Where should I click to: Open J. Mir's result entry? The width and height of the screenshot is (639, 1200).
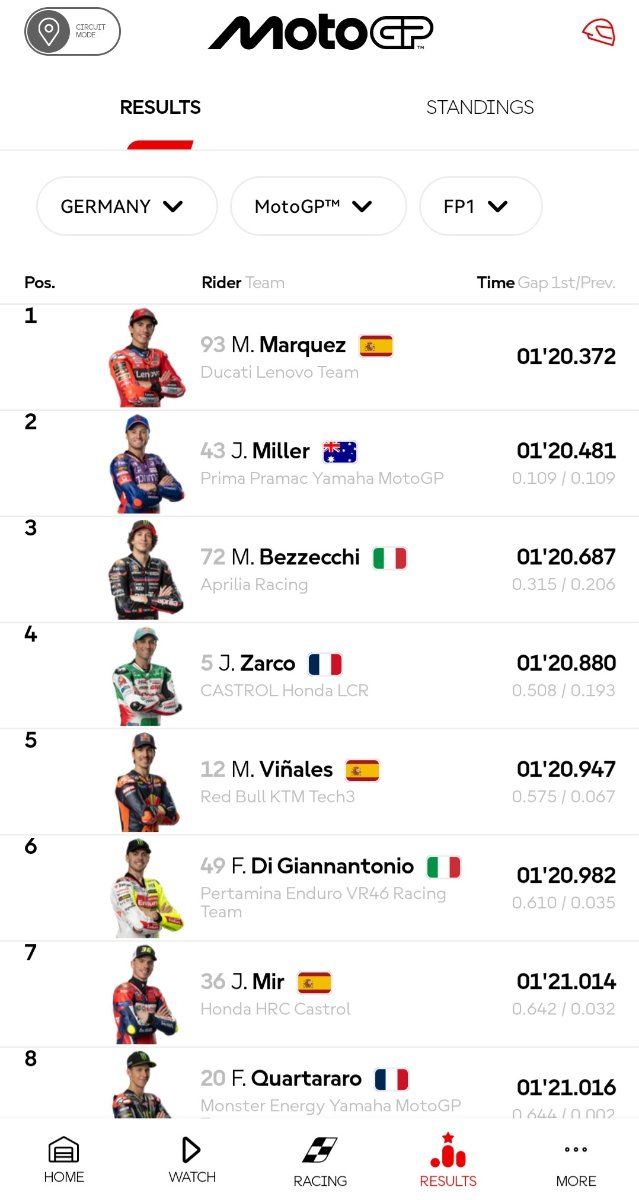320,993
